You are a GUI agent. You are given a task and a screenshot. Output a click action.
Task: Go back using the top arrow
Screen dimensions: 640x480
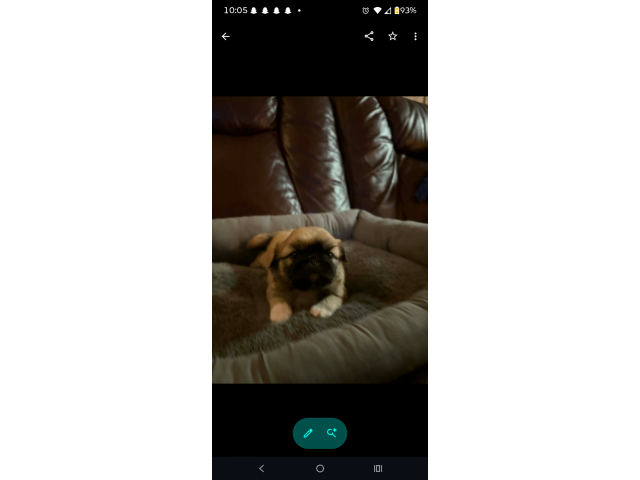225,36
